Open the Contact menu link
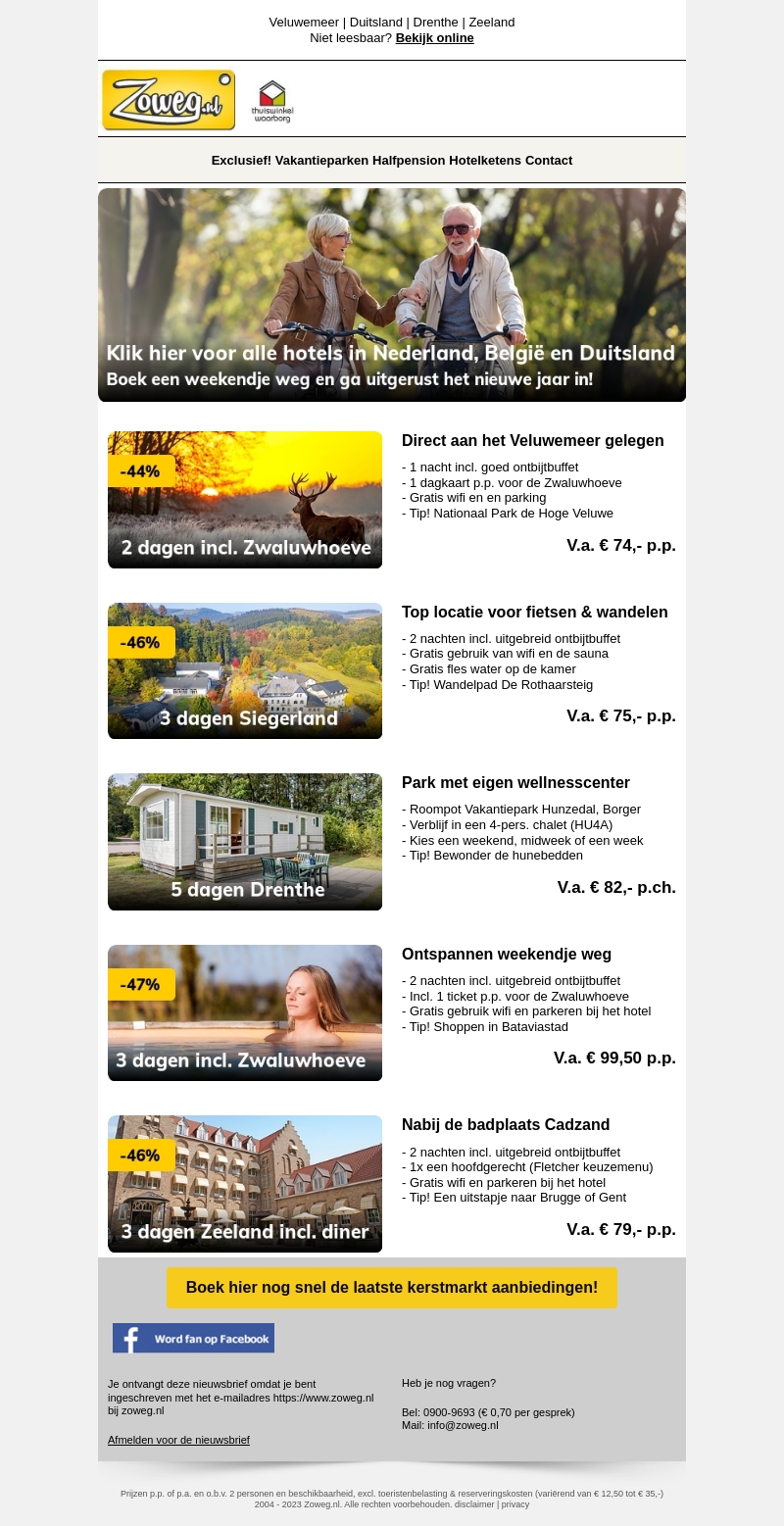Screen dimensions: 784x1526 (549, 161)
